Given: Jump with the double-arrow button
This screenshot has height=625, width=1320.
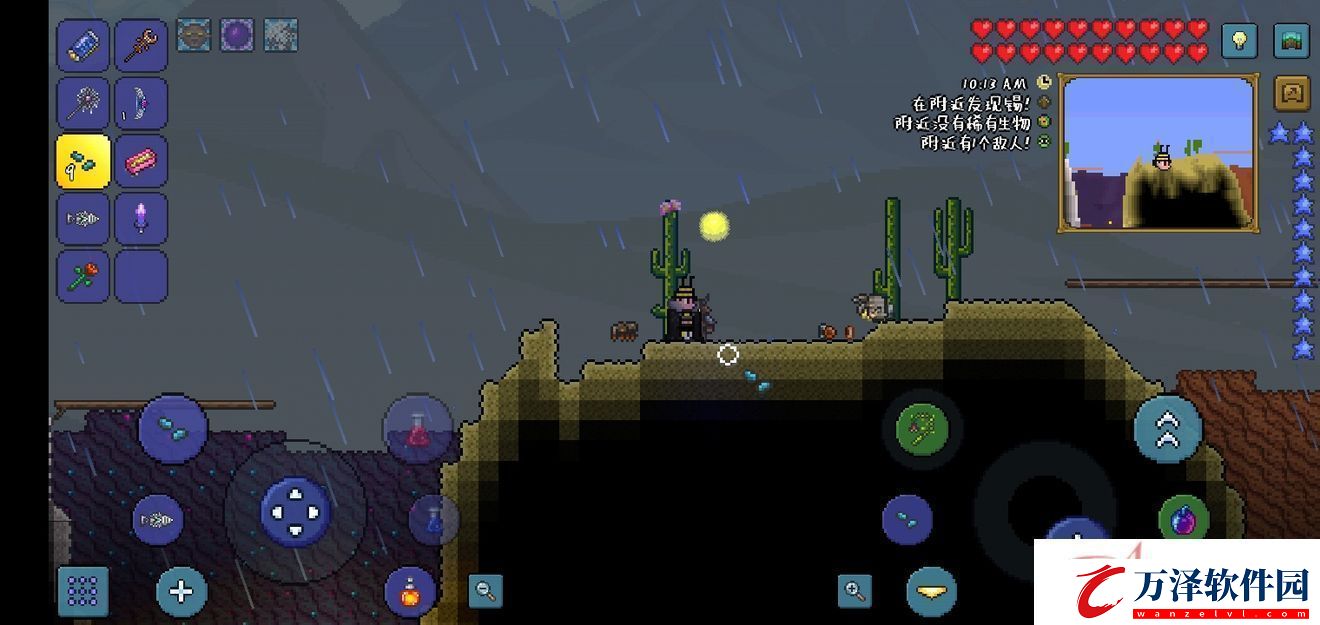Looking at the screenshot, I should tap(1167, 430).
